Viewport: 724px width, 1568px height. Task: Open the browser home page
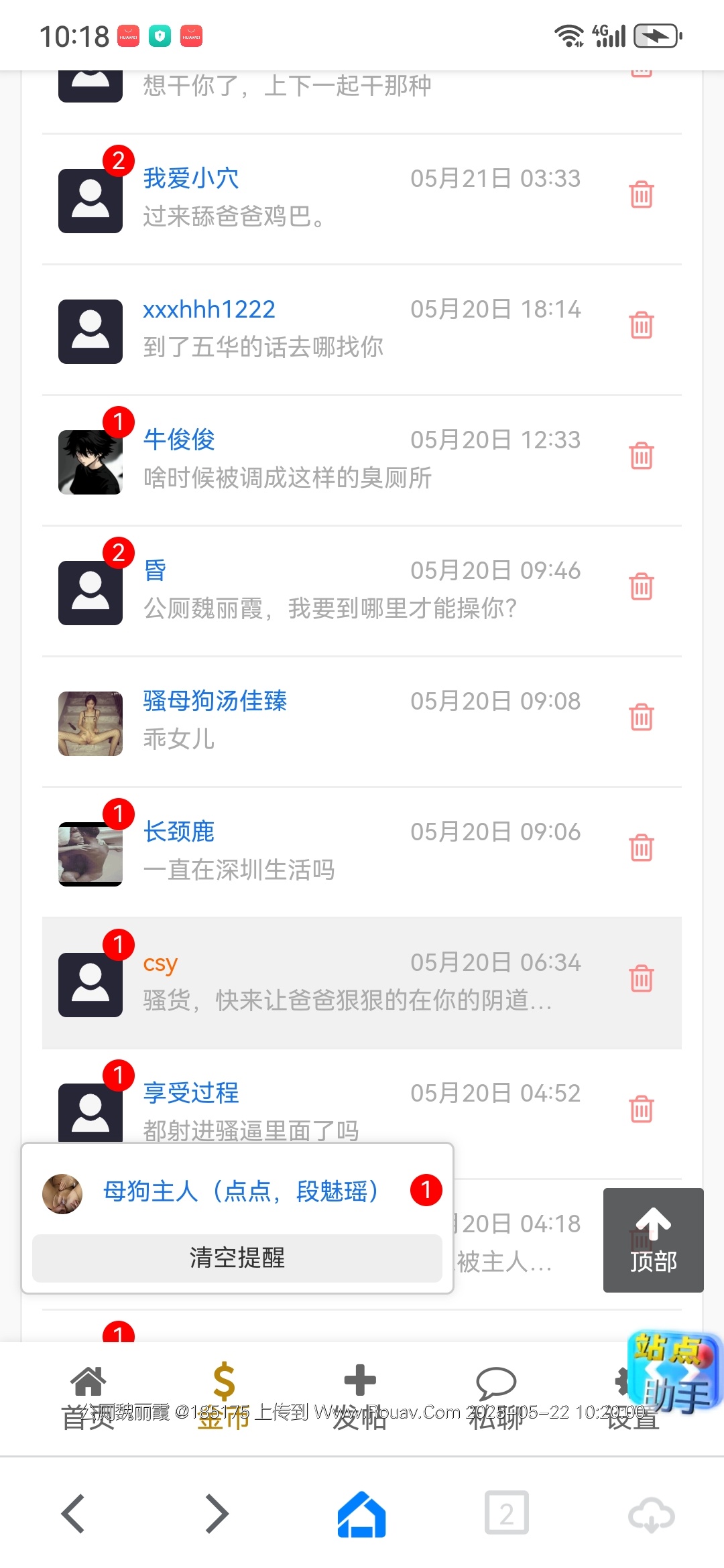362,1514
